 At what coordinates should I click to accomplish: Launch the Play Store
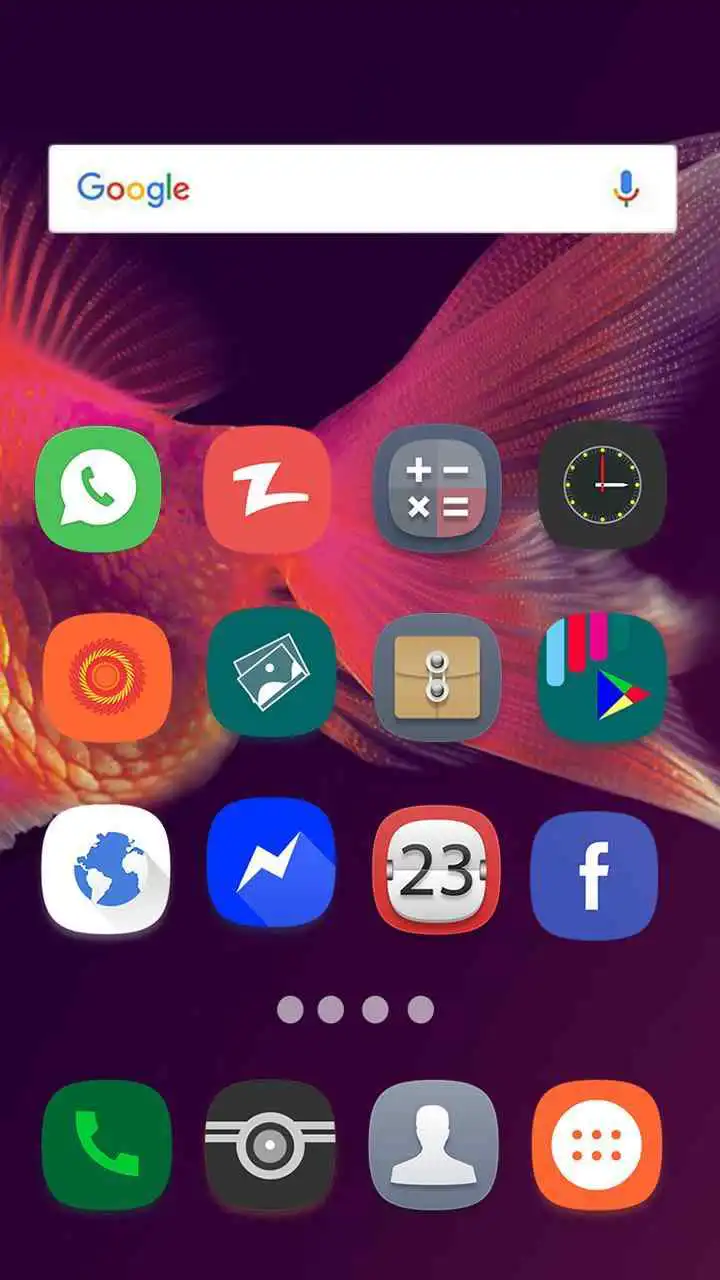[x=602, y=677]
